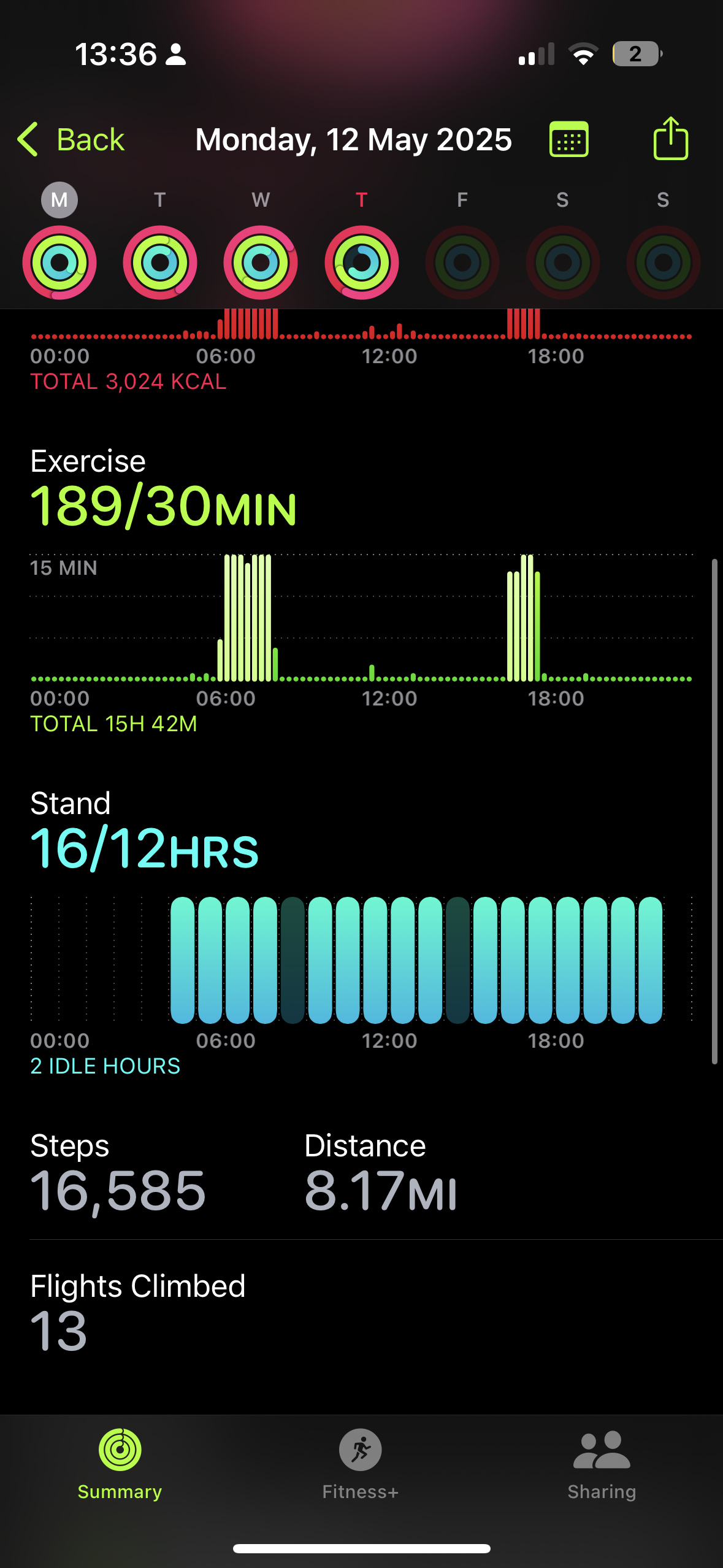The height and width of the screenshot is (1568, 723).
Task: Select Tuesday's activity rings
Action: pos(160,263)
